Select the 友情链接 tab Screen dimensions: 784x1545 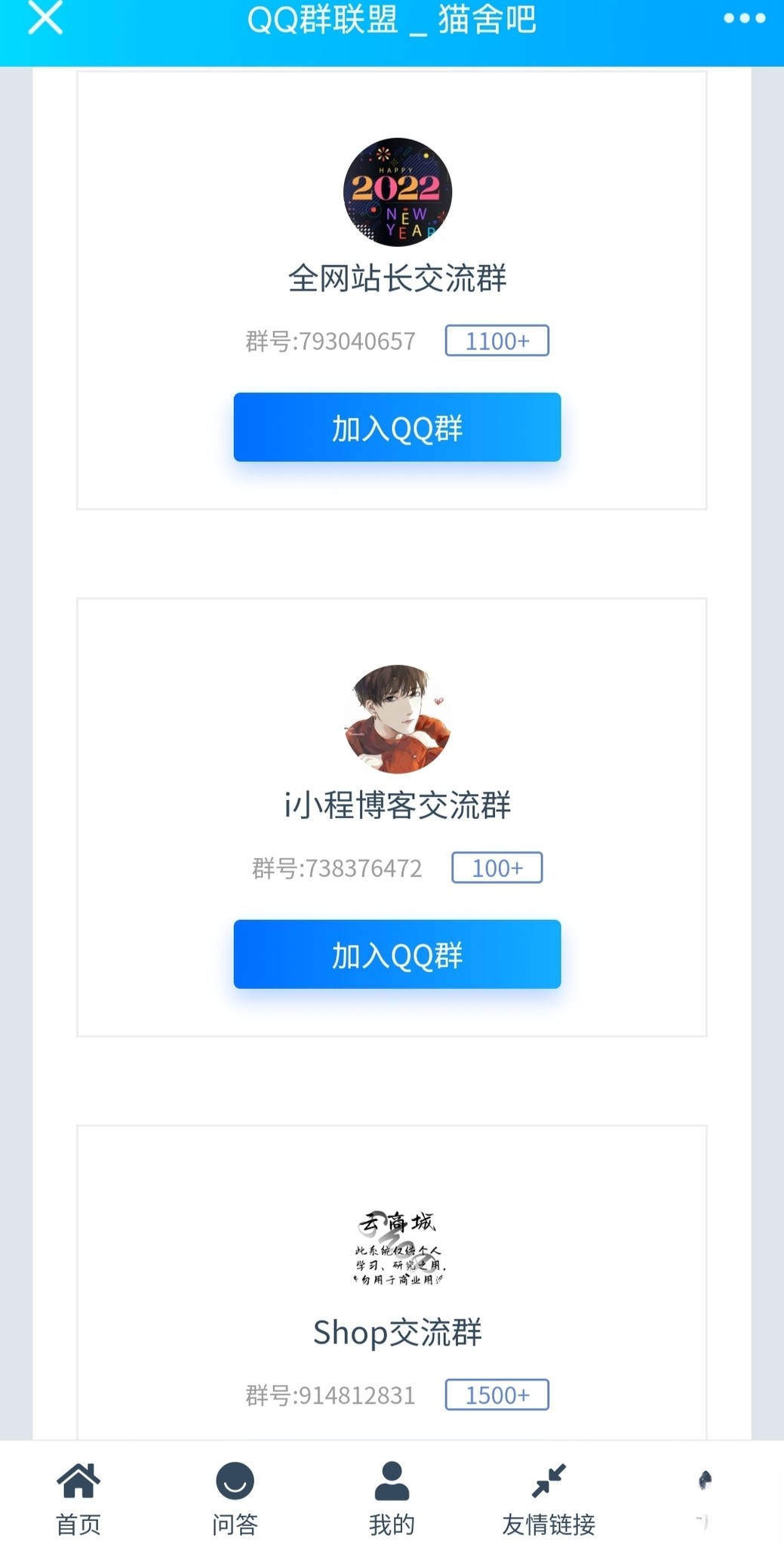pos(549,1497)
